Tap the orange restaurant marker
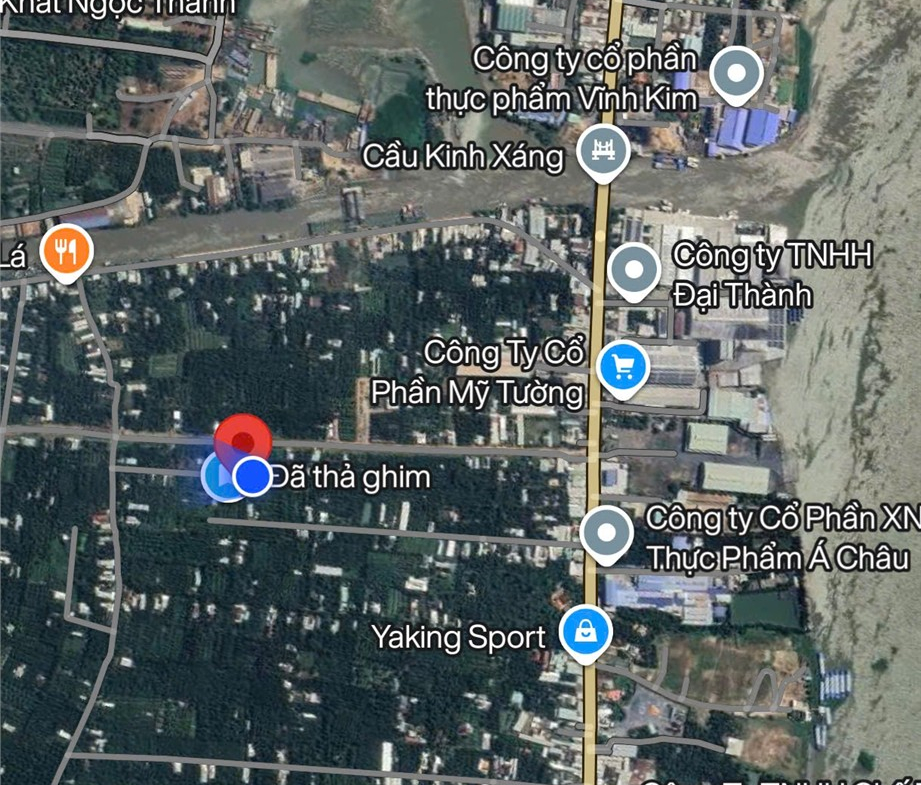 click(x=67, y=251)
